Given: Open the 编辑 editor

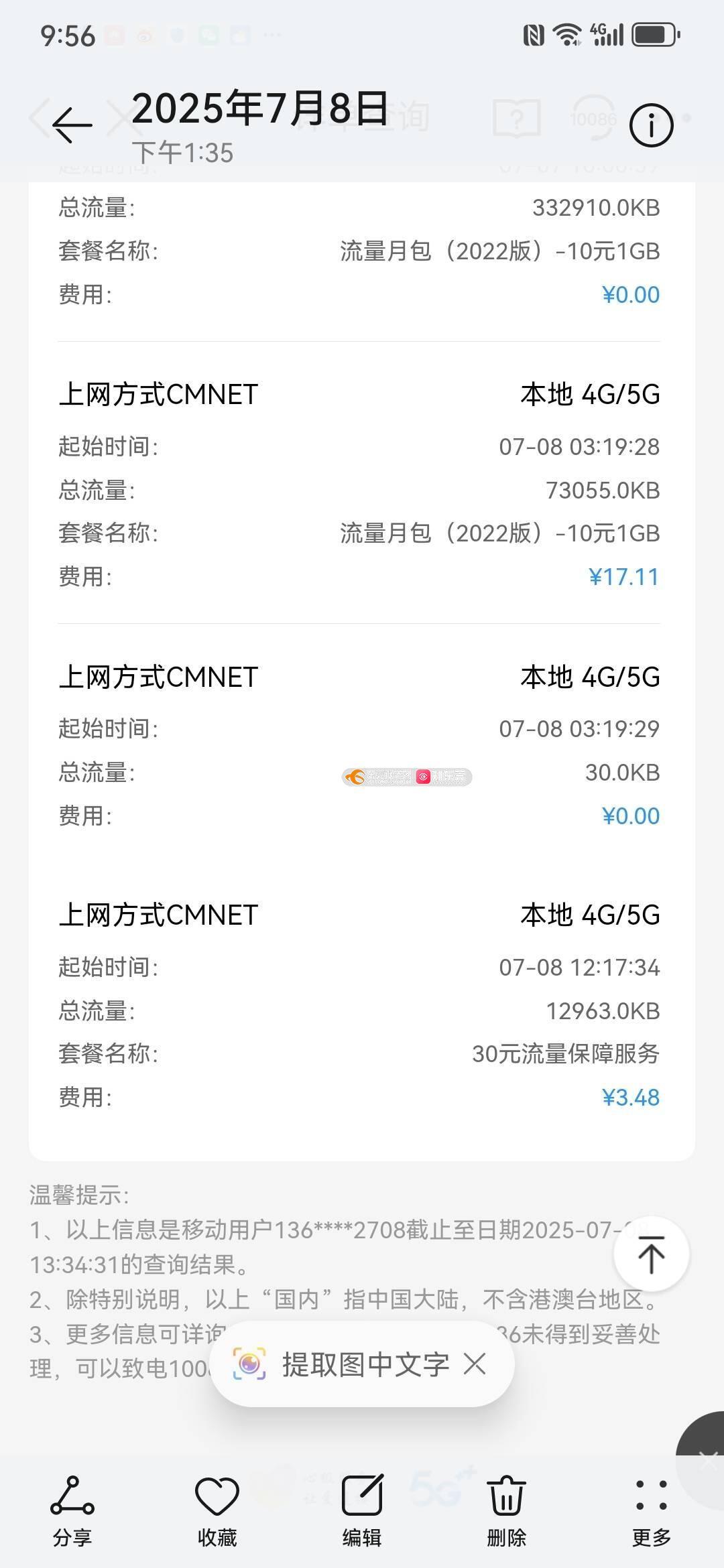Looking at the screenshot, I should [x=362, y=1511].
